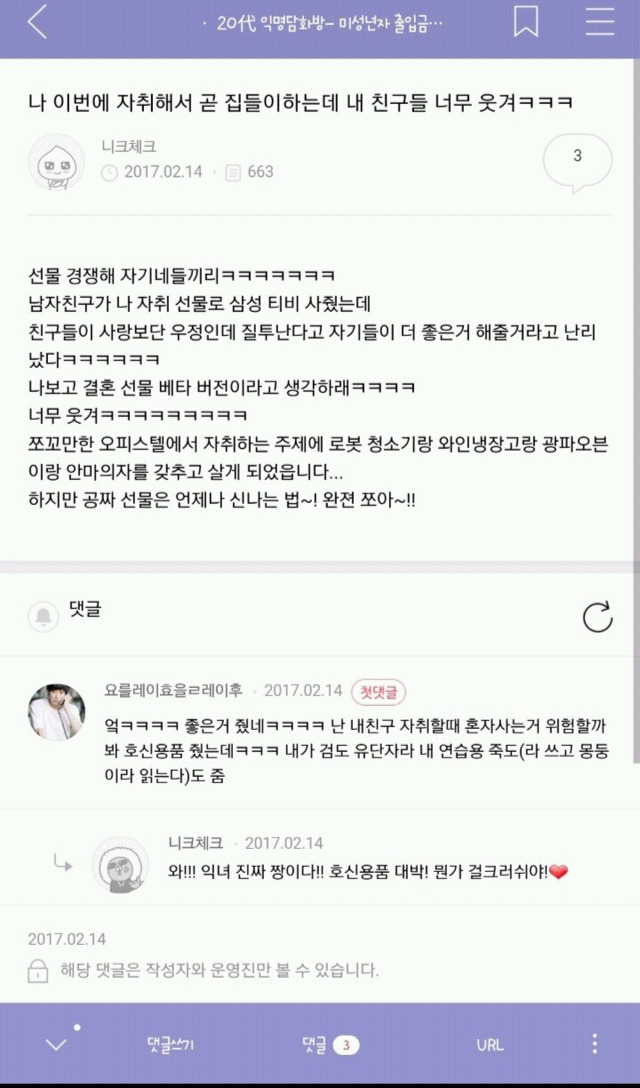Tap the down arrow in the bottom bar

(x=56, y=1044)
